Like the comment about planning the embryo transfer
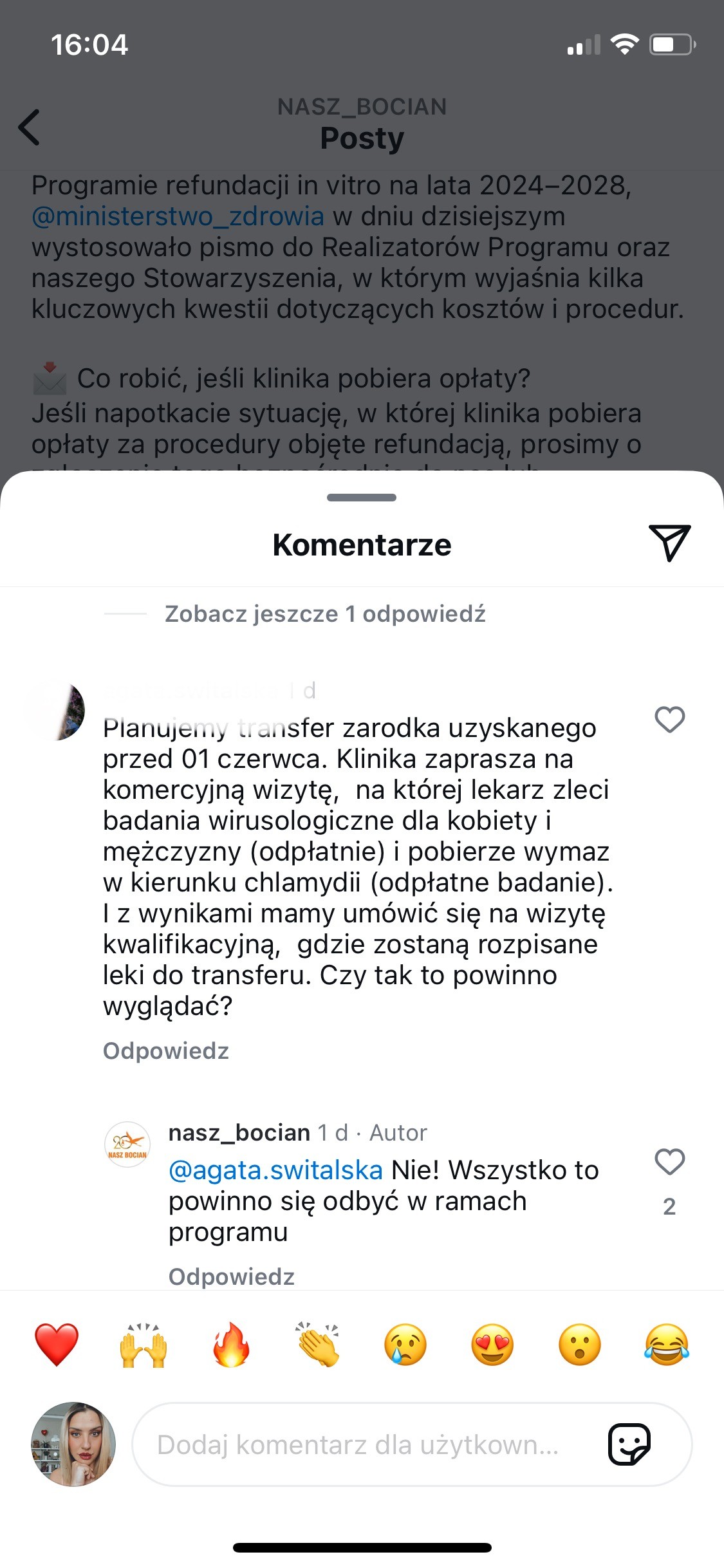Image resolution: width=724 pixels, height=1568 pixels. (669, 720)
